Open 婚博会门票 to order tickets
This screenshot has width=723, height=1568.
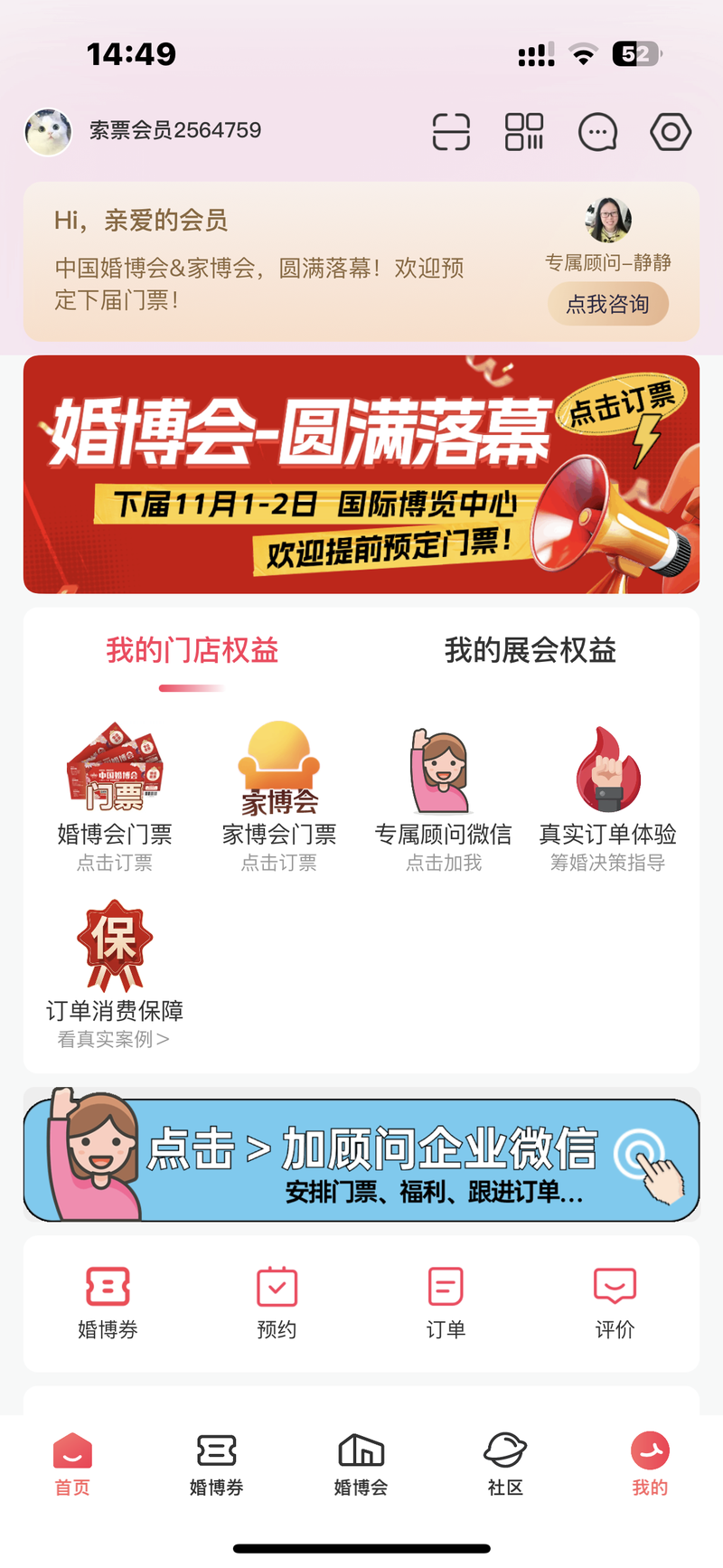coord(115,796)
